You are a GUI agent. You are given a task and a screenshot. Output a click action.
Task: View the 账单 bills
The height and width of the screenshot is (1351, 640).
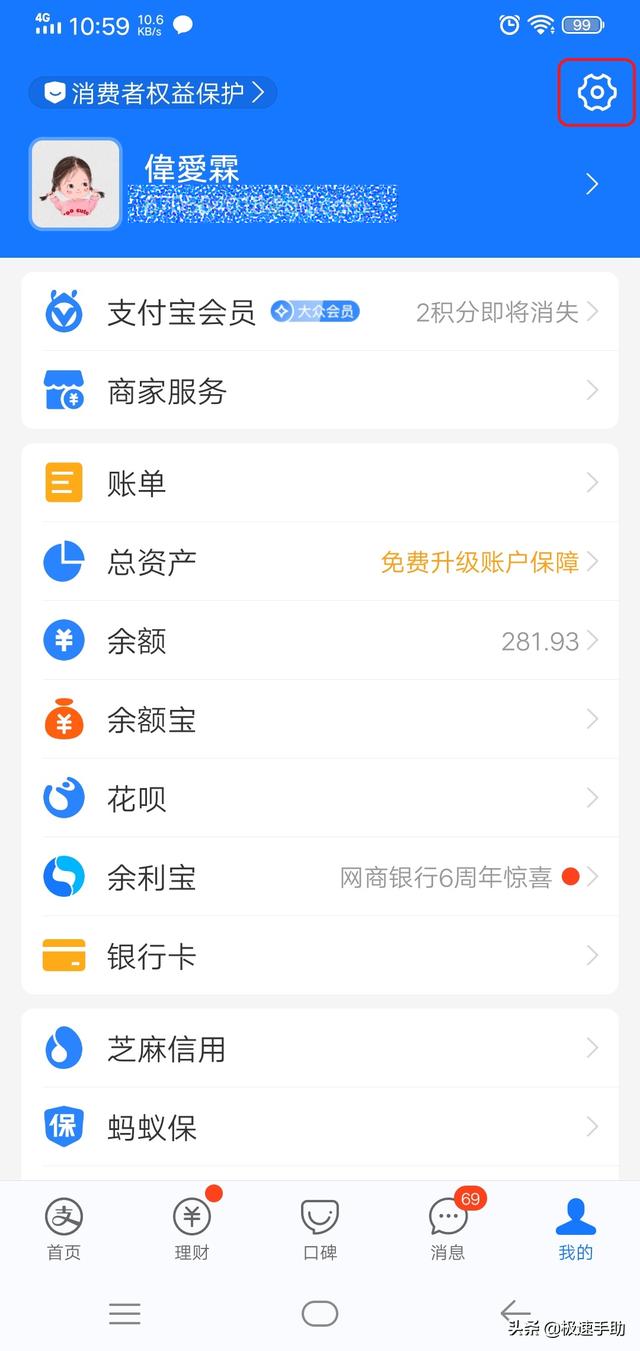(320, 483)
